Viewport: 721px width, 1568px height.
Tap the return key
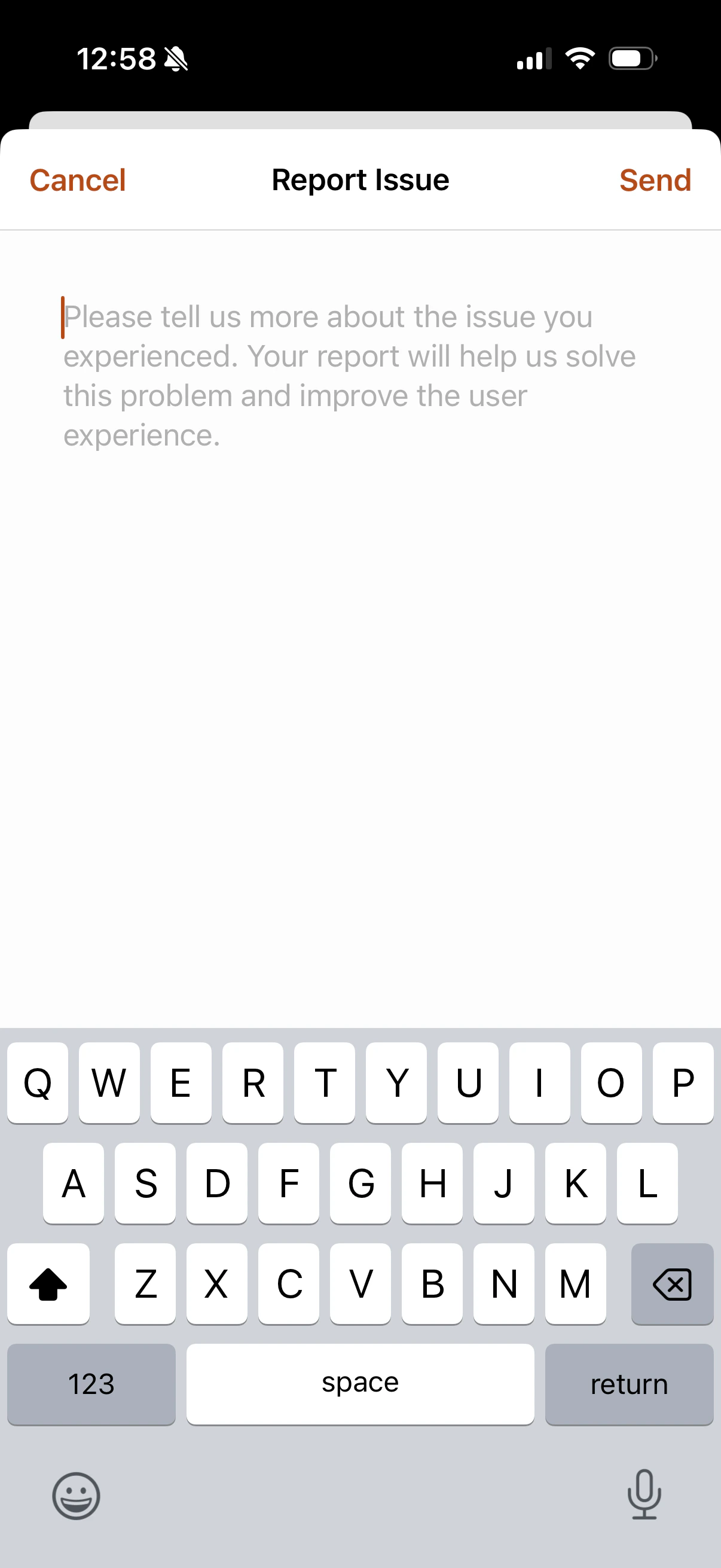pyautogui.click(x=628, y=1384)
